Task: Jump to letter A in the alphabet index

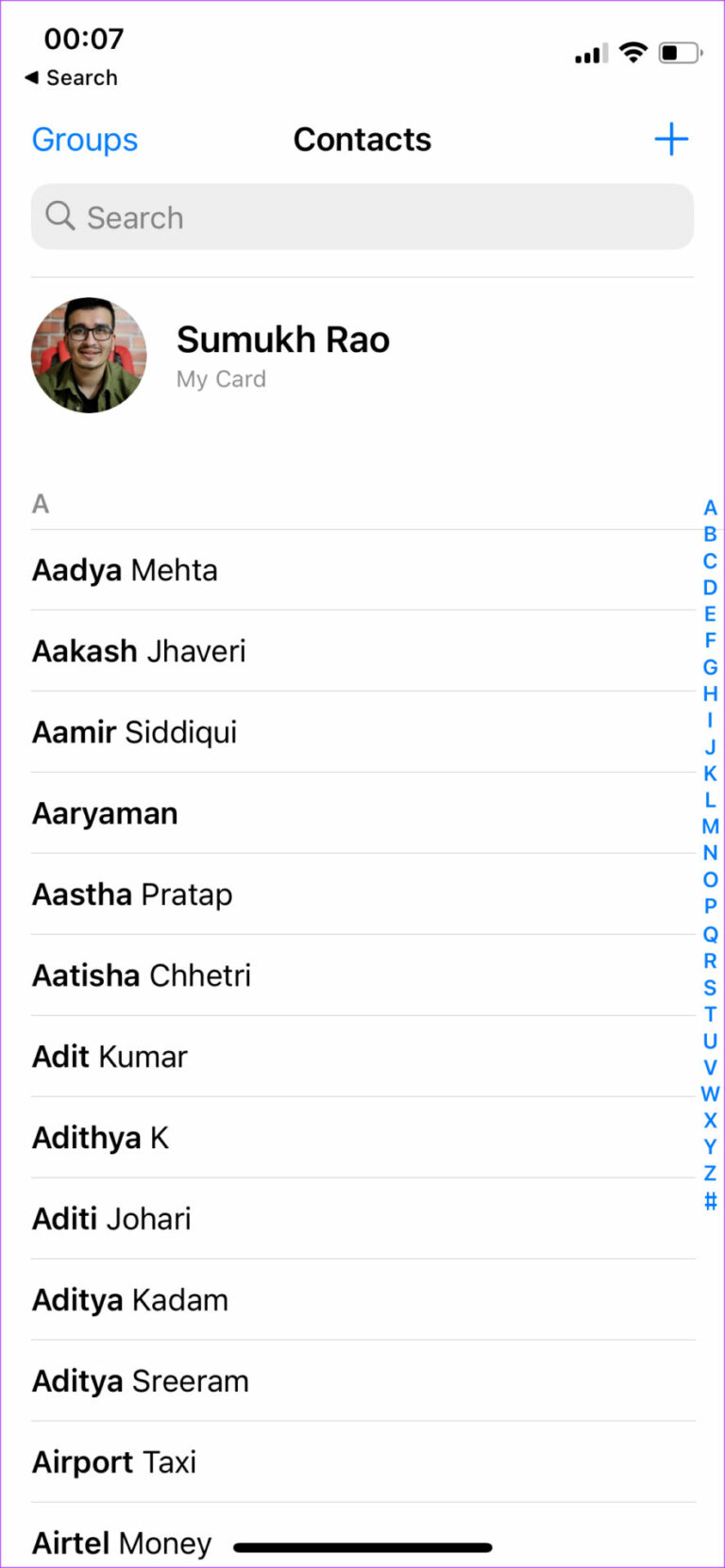Action: click(x=710, y=508)
